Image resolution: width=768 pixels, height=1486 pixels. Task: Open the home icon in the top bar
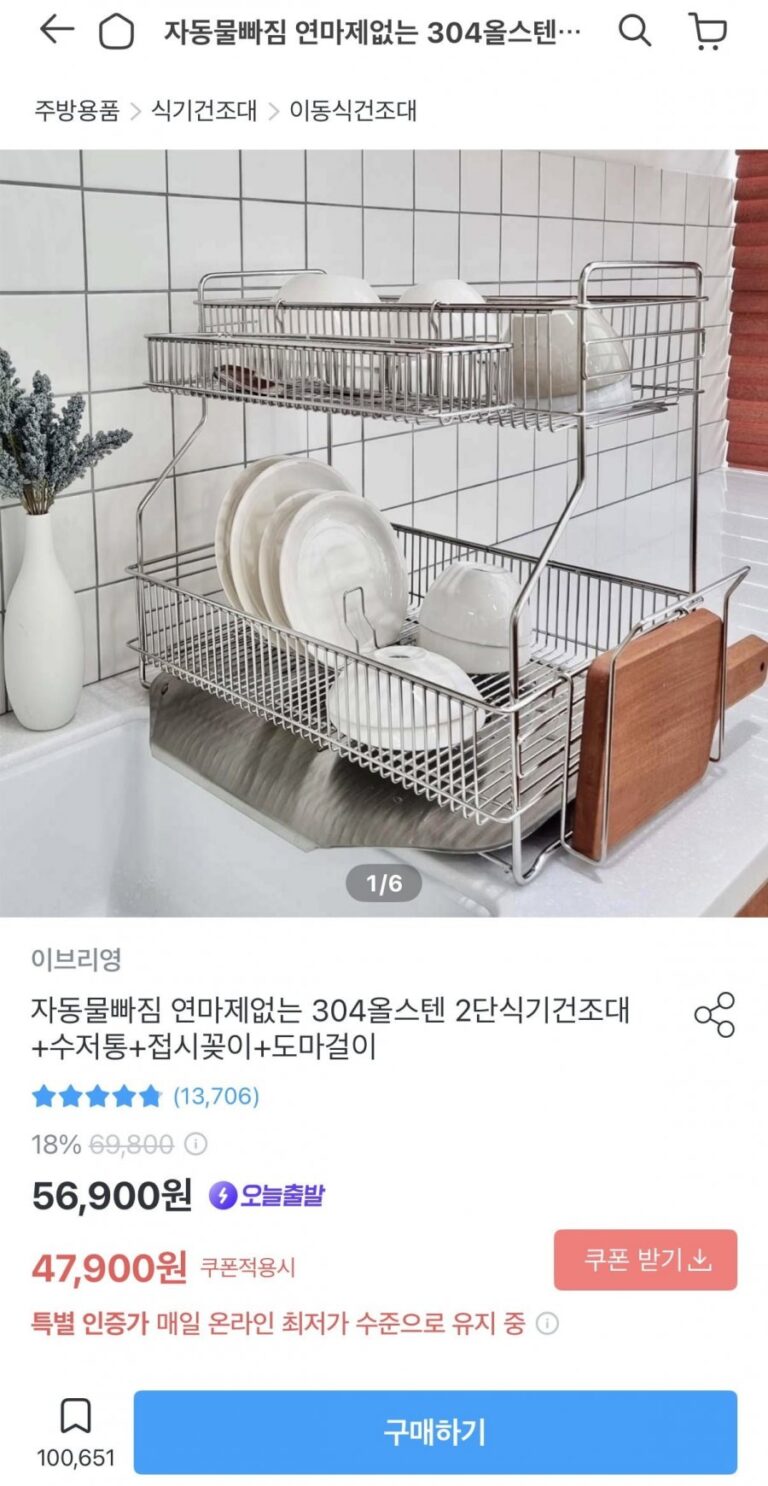(116, 32)
